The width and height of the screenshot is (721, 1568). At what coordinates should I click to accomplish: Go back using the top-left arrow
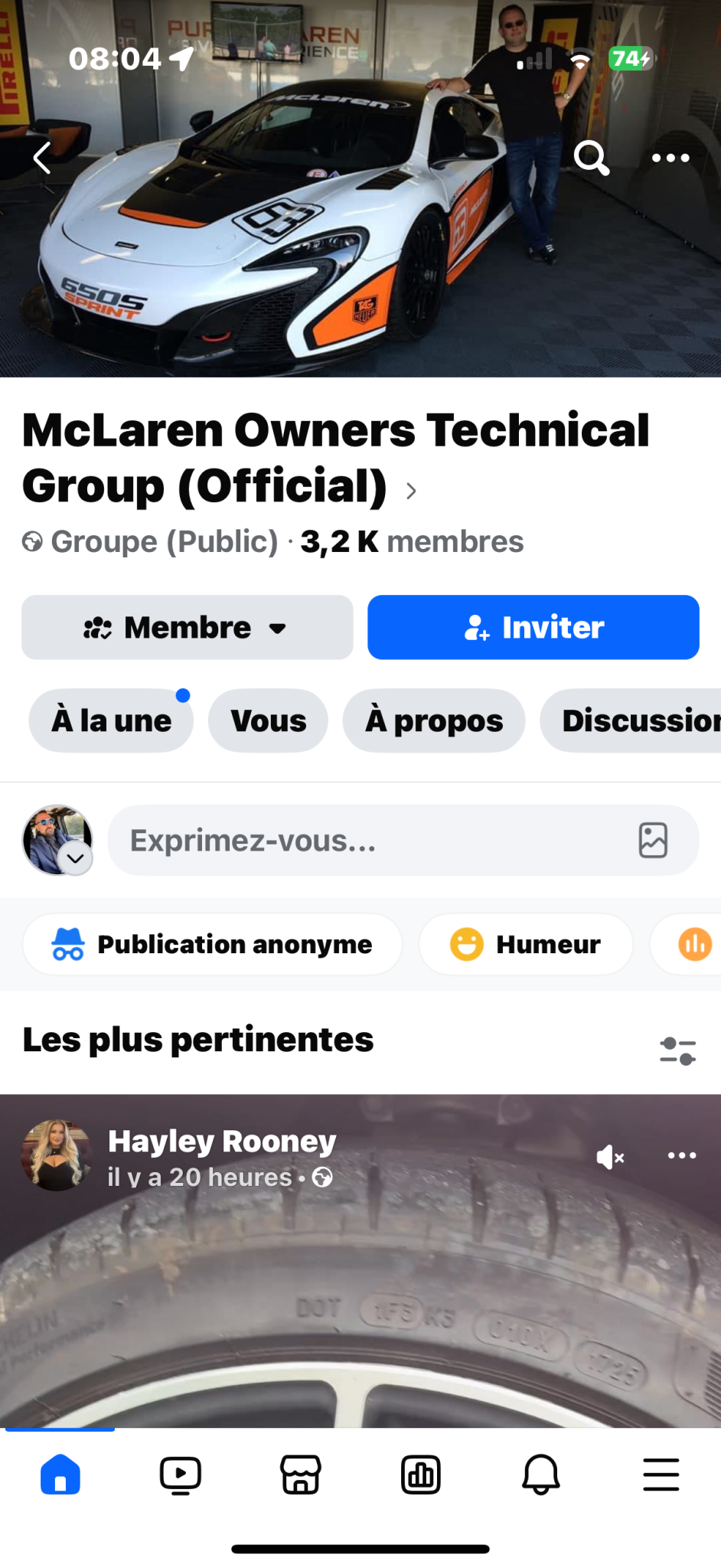point(43,158)
